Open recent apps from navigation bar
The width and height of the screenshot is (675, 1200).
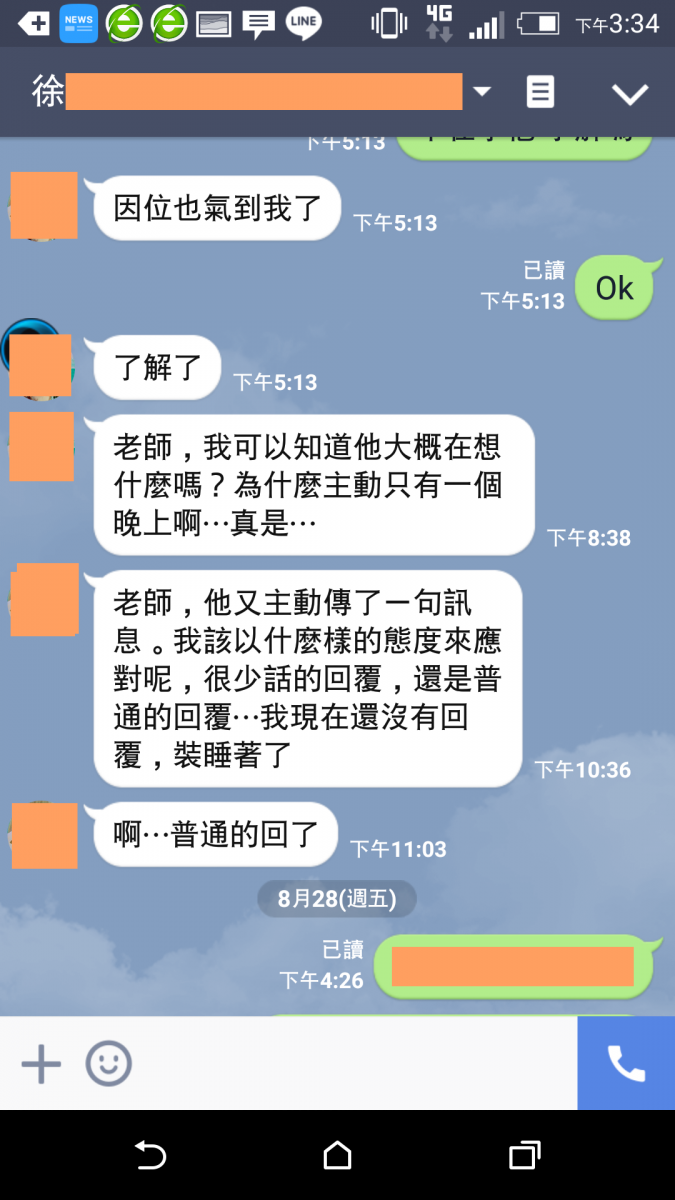point(524,1155)
